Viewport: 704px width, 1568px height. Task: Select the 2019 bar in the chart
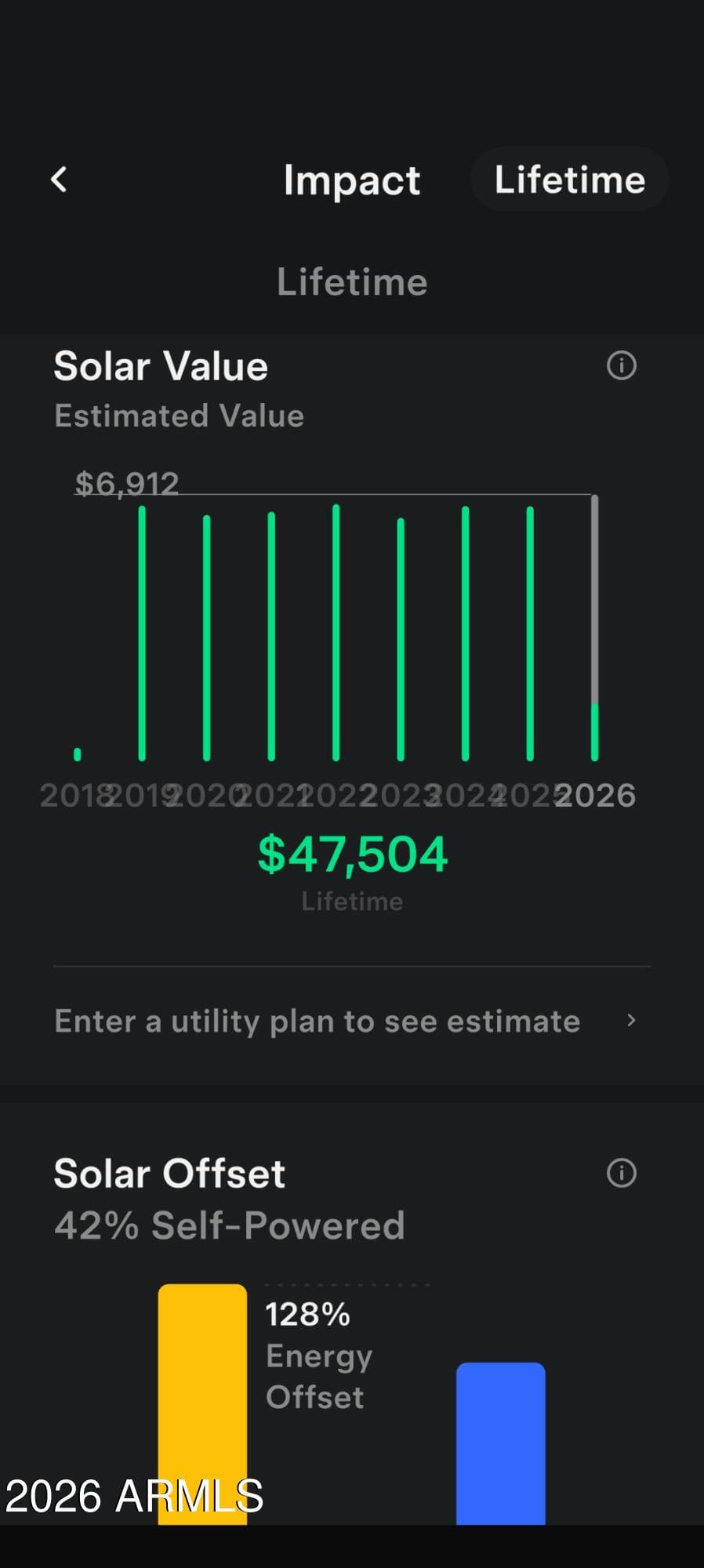click(142, 633)
